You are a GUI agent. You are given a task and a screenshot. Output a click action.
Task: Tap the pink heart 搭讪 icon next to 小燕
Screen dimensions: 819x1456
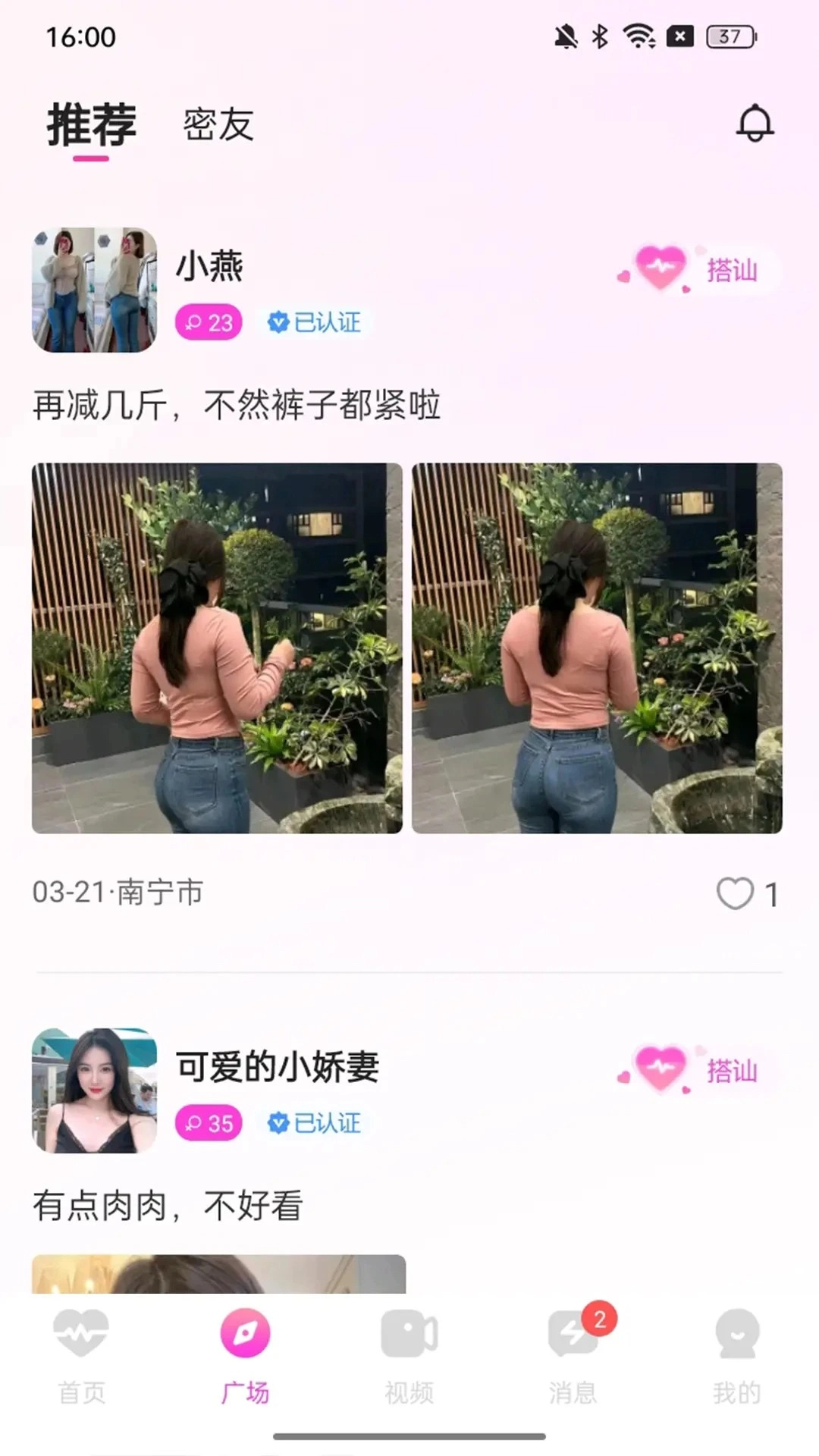pos(660,267)
